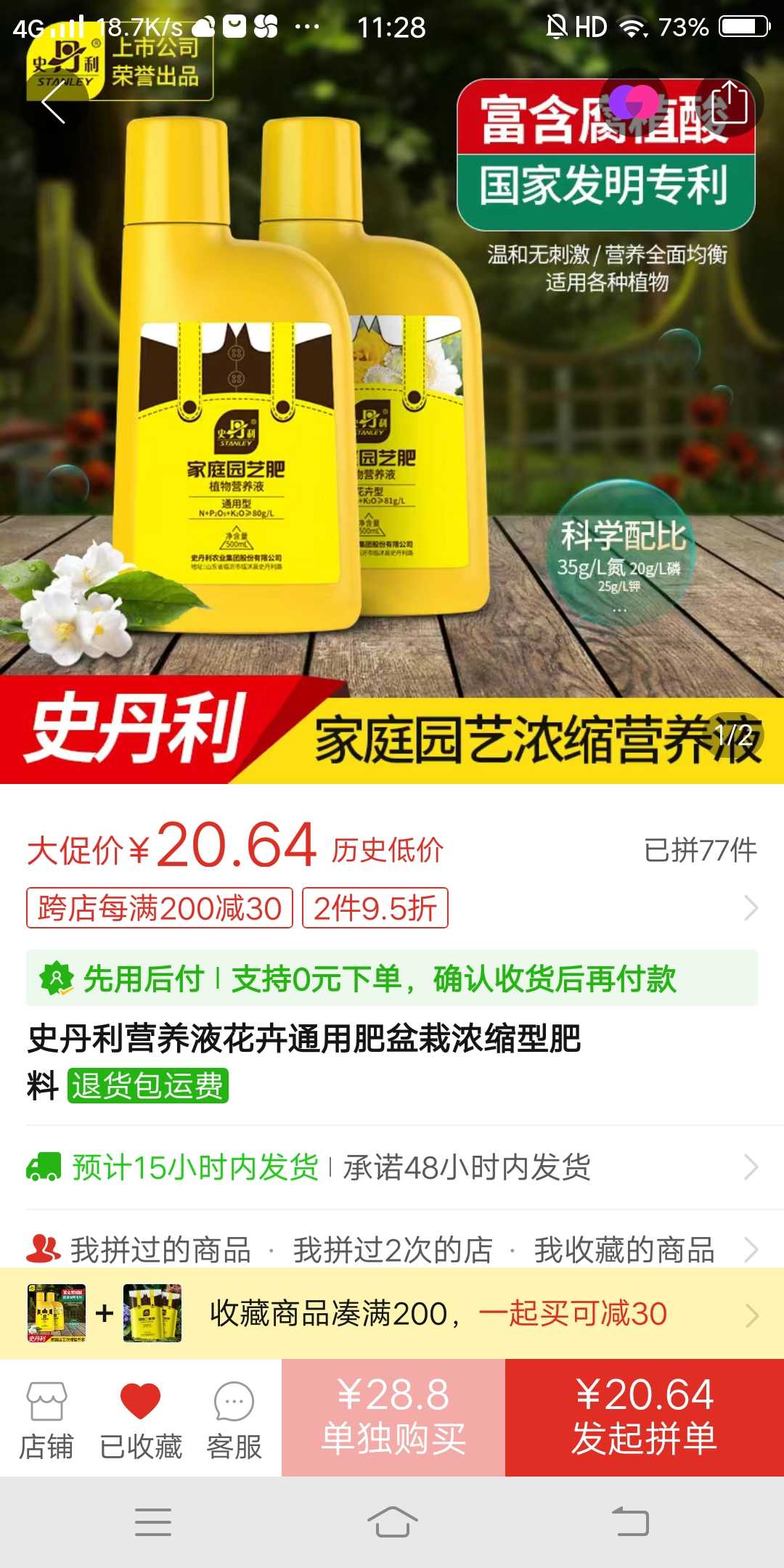This screenshot has width=784, height=1568.
Task: Open the 跨店每满200减30 coupon row
Action: (x=392, y=907)
